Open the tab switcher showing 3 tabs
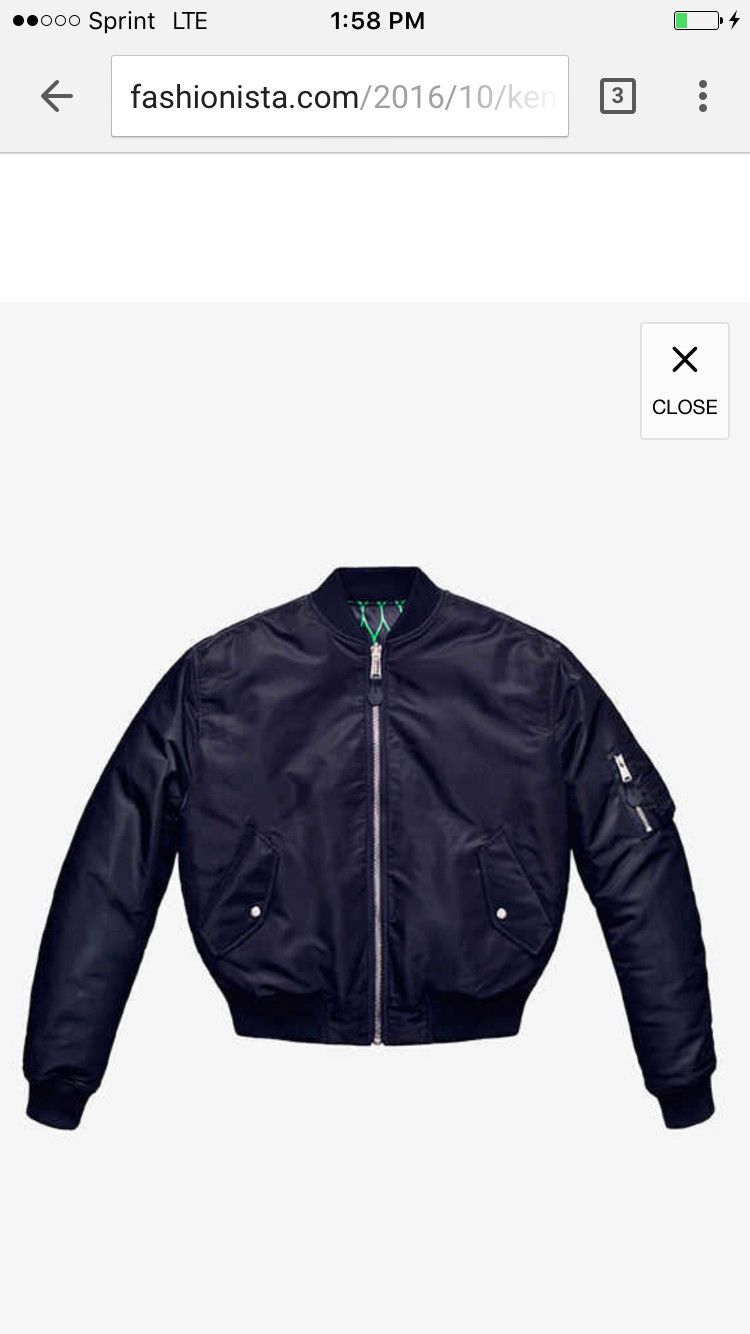This screenshot has height=1334, width=750. point(617,96)
